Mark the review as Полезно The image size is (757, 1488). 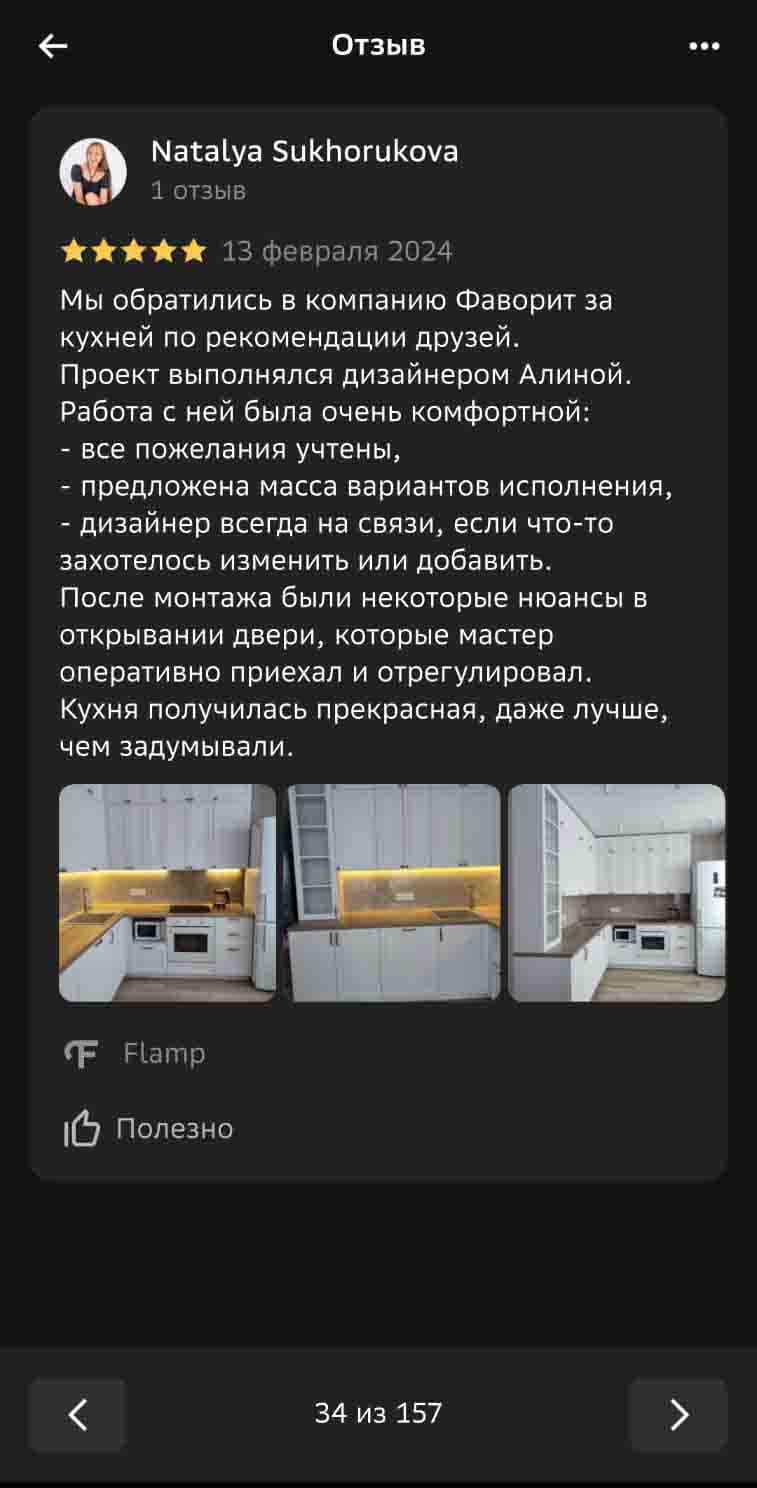click(148, 1129)
